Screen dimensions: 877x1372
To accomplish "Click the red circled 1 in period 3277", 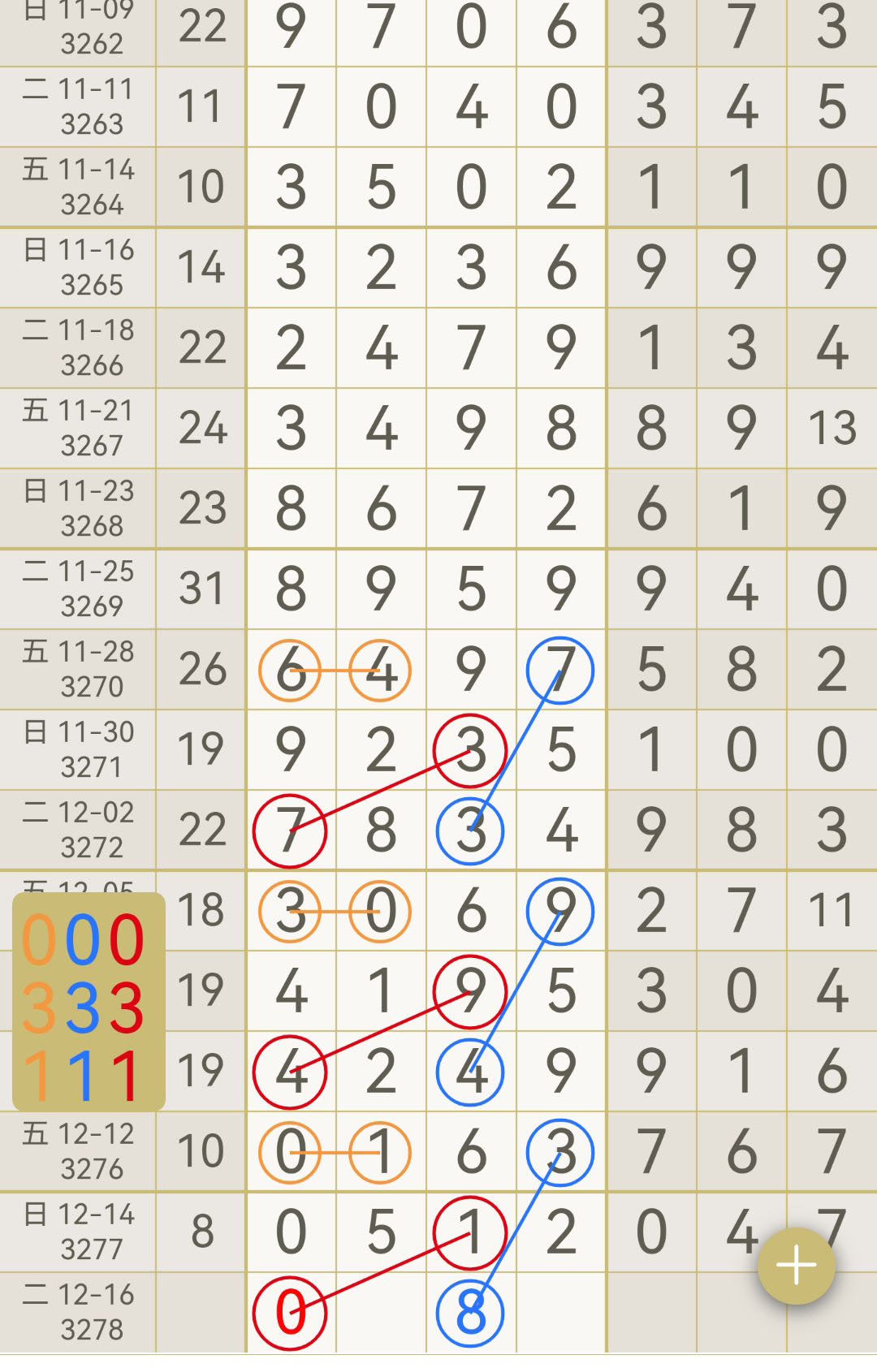I will [x=469, y=1231].
